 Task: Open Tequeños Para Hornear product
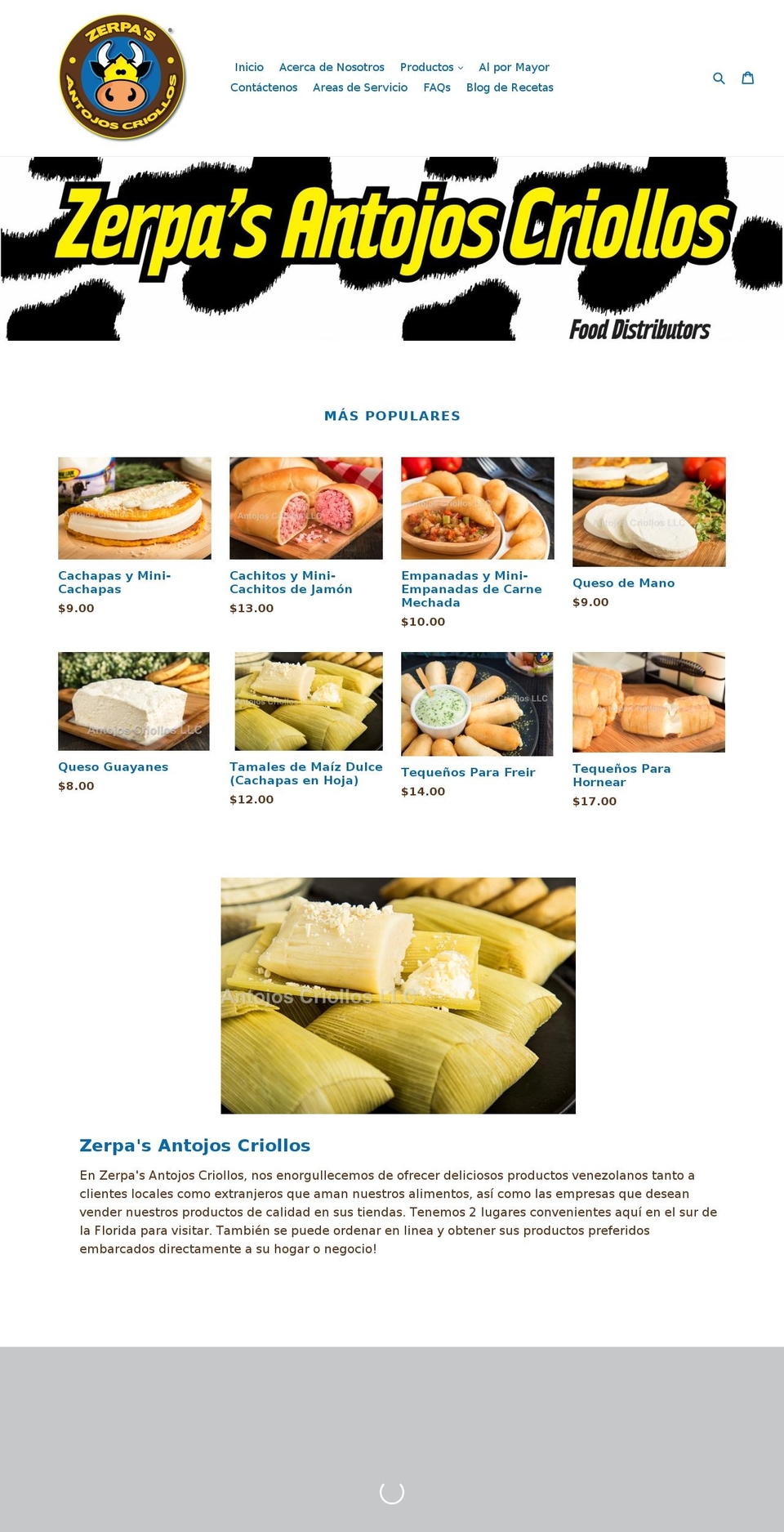pyautogui.click(x=622, y=775)
